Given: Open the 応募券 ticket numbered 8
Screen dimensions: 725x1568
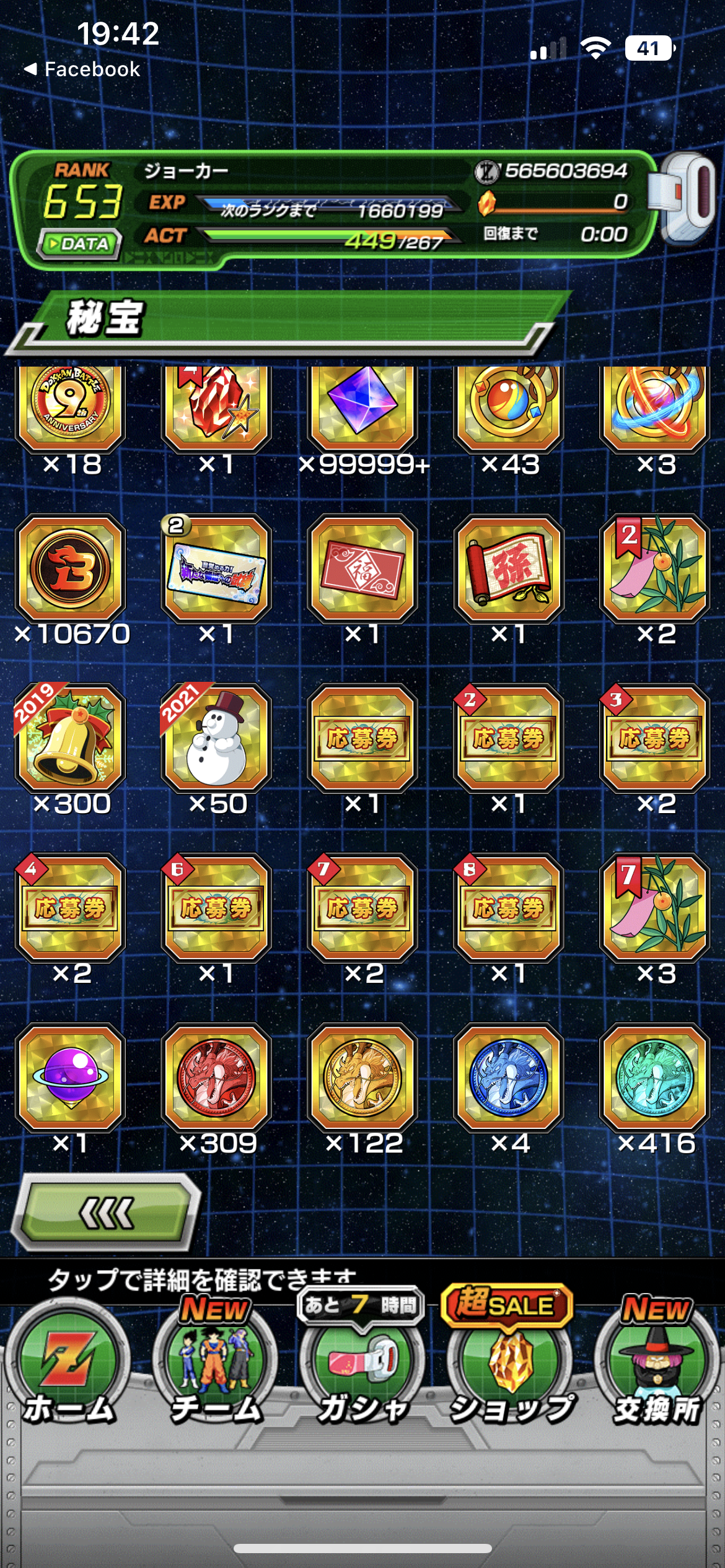Looking at the screenshot, I should 509,908.
